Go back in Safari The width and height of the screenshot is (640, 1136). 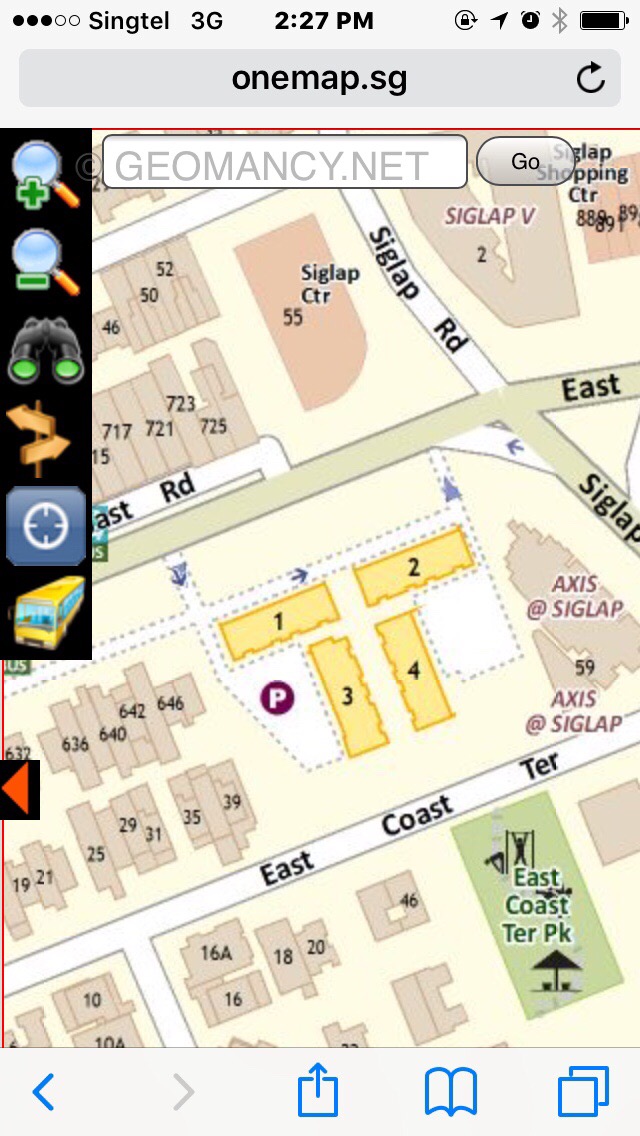pos(43,1092)
